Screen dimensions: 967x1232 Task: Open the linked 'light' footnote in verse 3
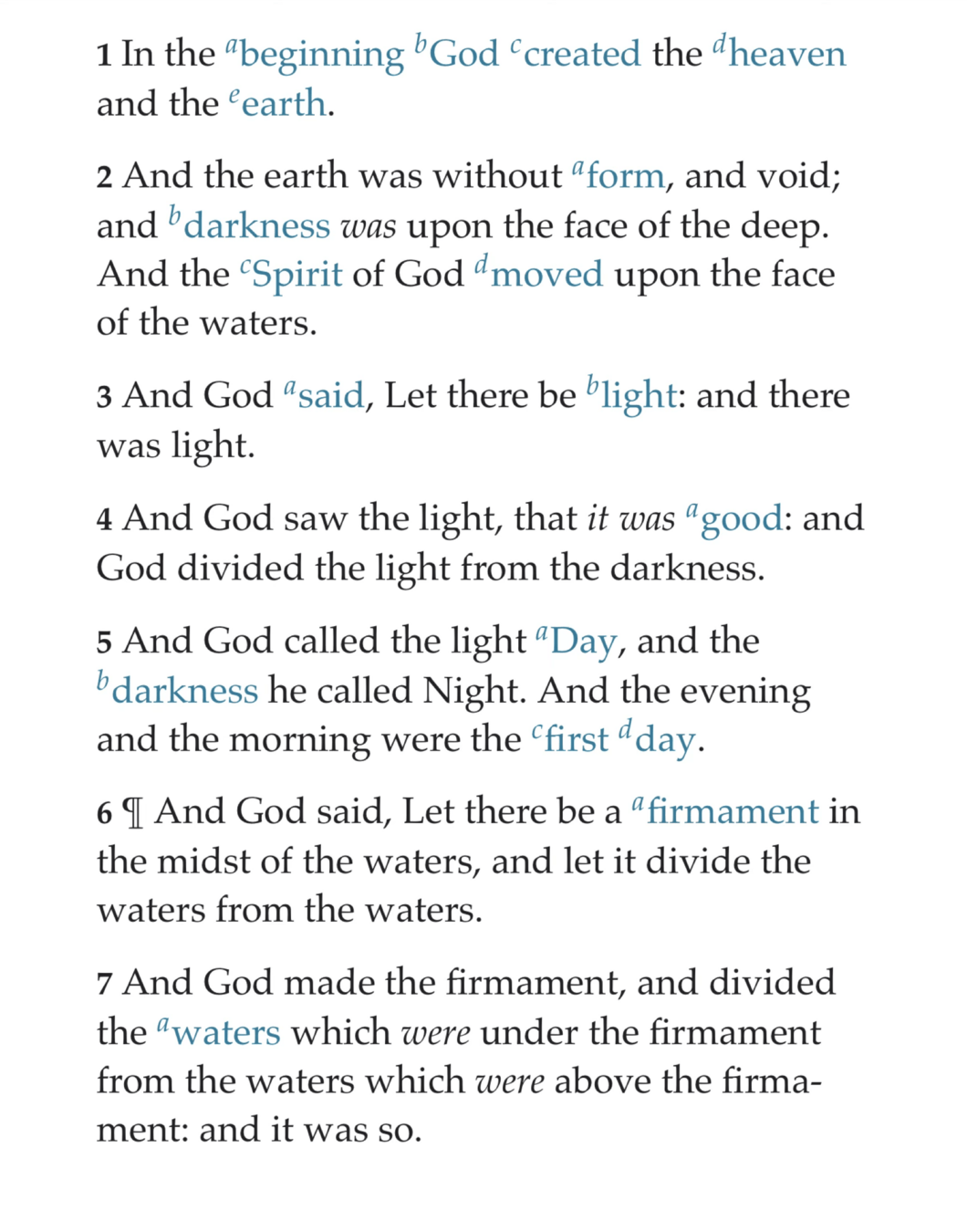631,396
